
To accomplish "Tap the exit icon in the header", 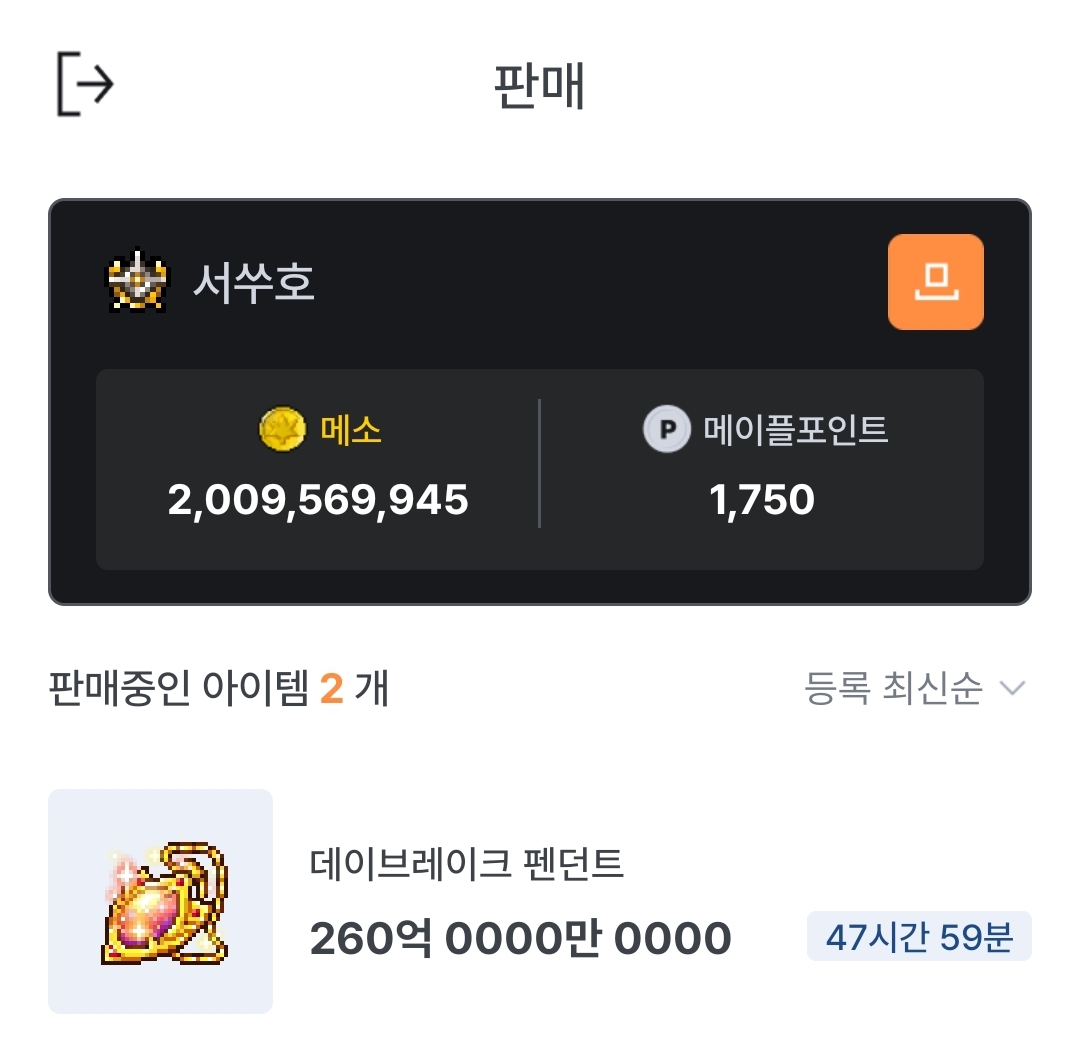I will click(x=86, y=85).
